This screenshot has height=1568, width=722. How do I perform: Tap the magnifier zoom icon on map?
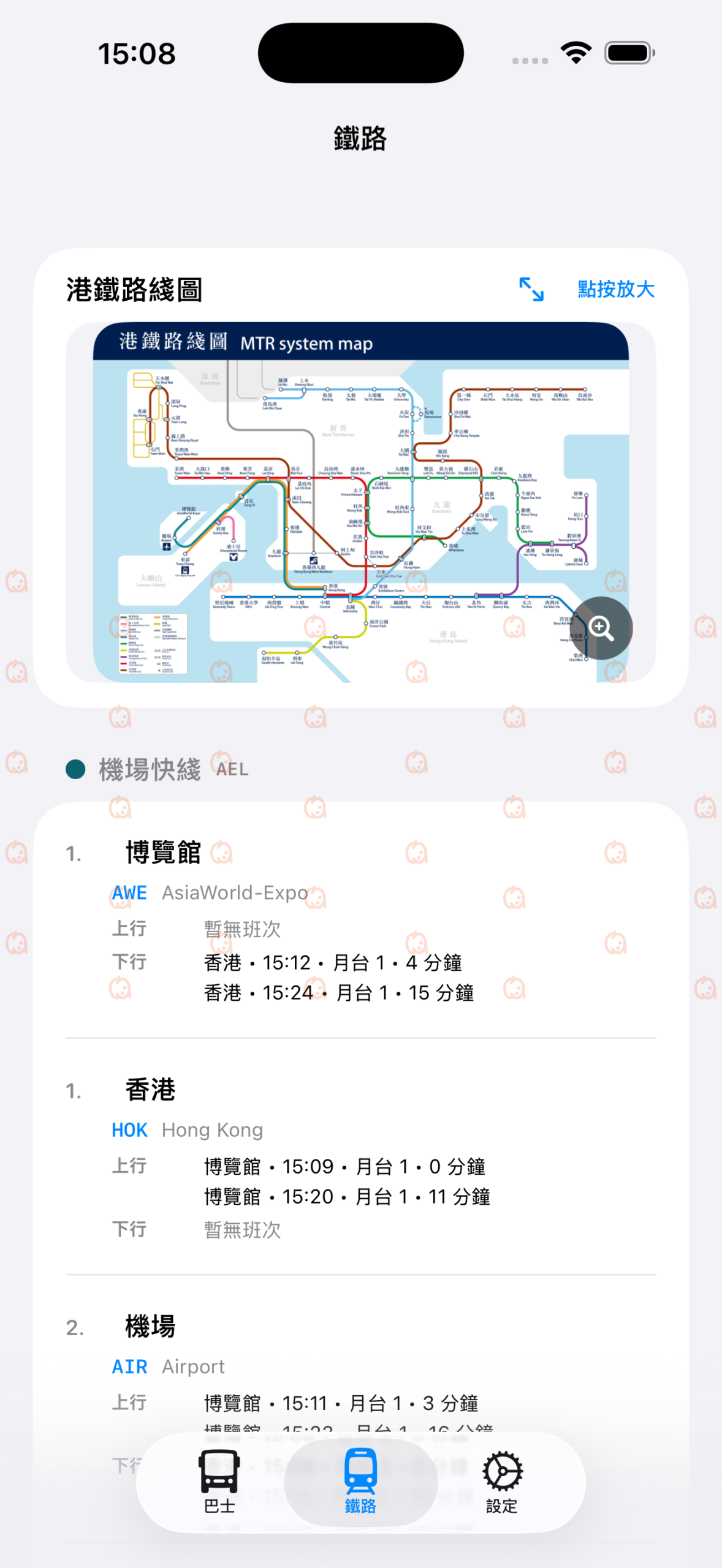[x=601, y=628]
